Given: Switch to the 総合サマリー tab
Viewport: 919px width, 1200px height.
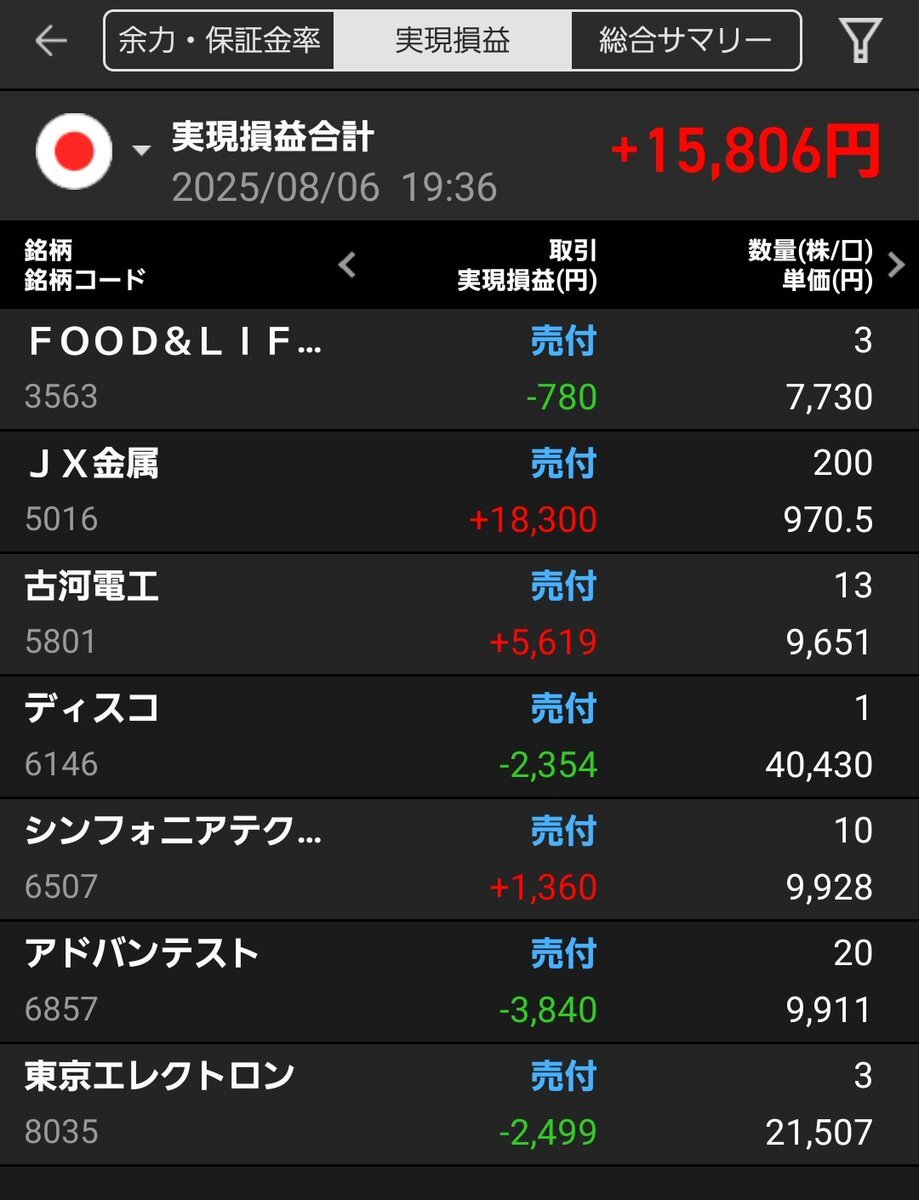Looking at the screenshot, I should [x=685, y=39].
